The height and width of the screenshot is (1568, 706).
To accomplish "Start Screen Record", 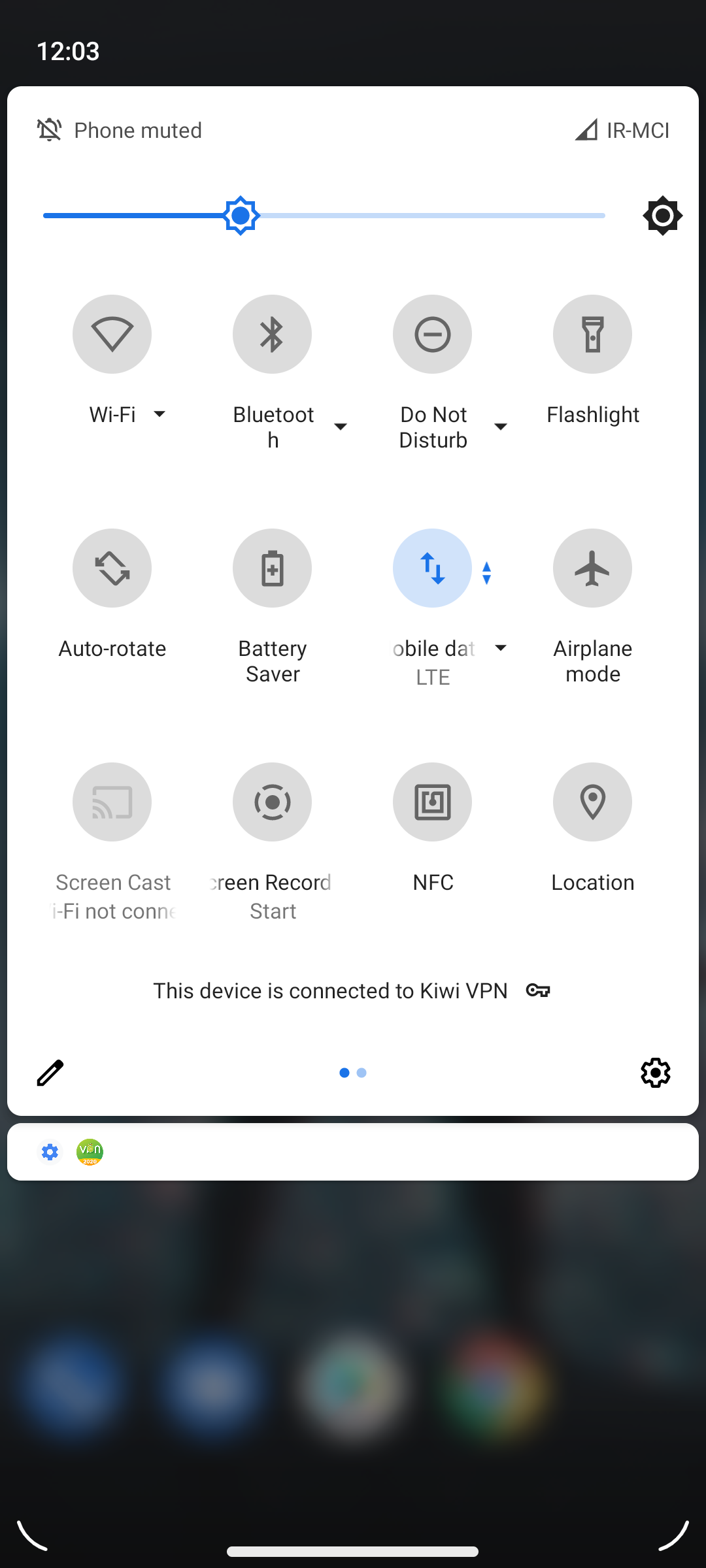I will click(272, 802).
